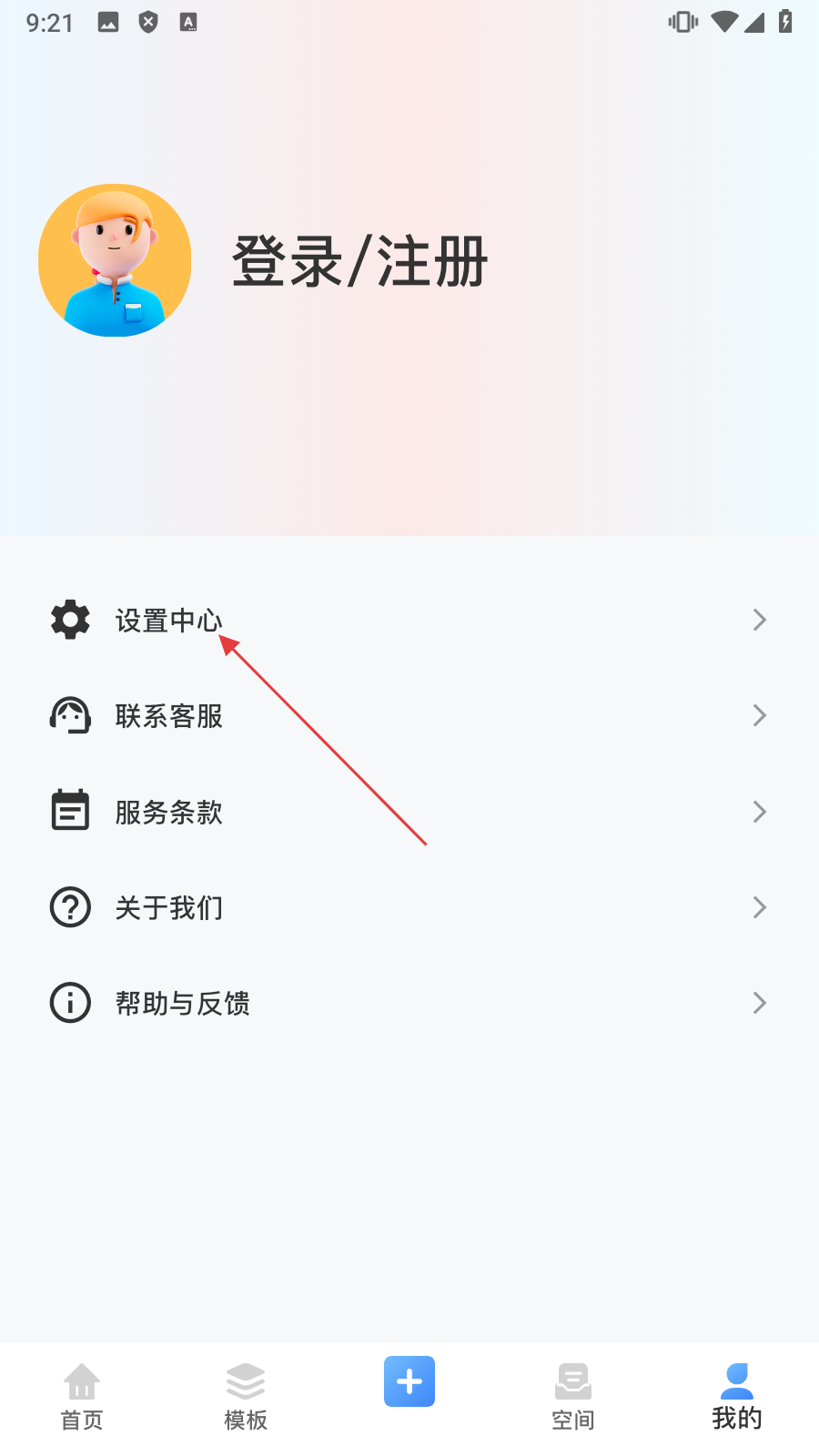View 服务条款 terms of service
The image size is (819, 1456).
409,812
